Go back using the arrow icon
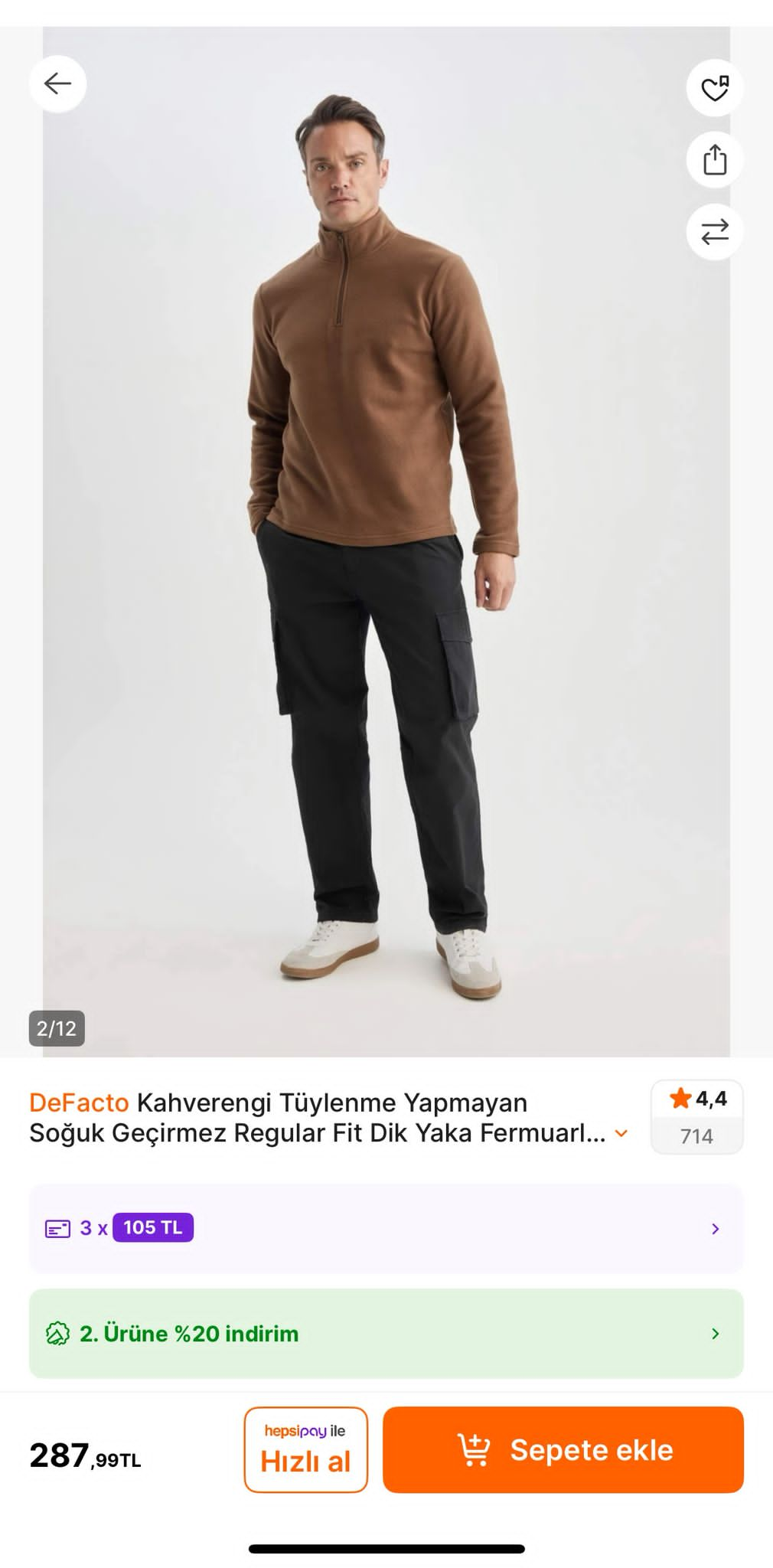Viewport: 773px width, 1568px height. (x=57, y=83)
